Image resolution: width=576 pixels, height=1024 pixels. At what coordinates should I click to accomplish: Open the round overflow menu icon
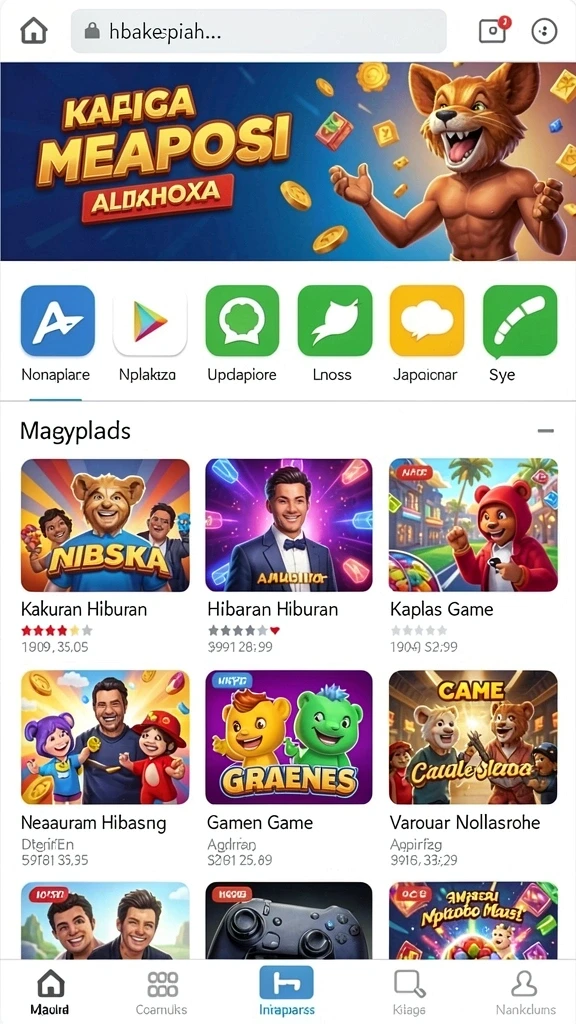(544, 31)
